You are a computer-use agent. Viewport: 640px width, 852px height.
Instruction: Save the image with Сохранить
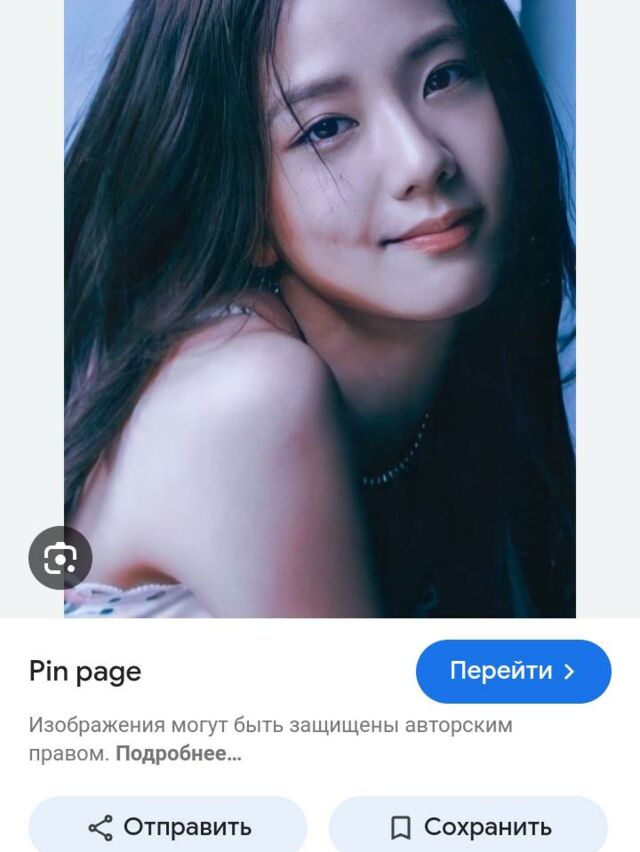coord(469,827)
